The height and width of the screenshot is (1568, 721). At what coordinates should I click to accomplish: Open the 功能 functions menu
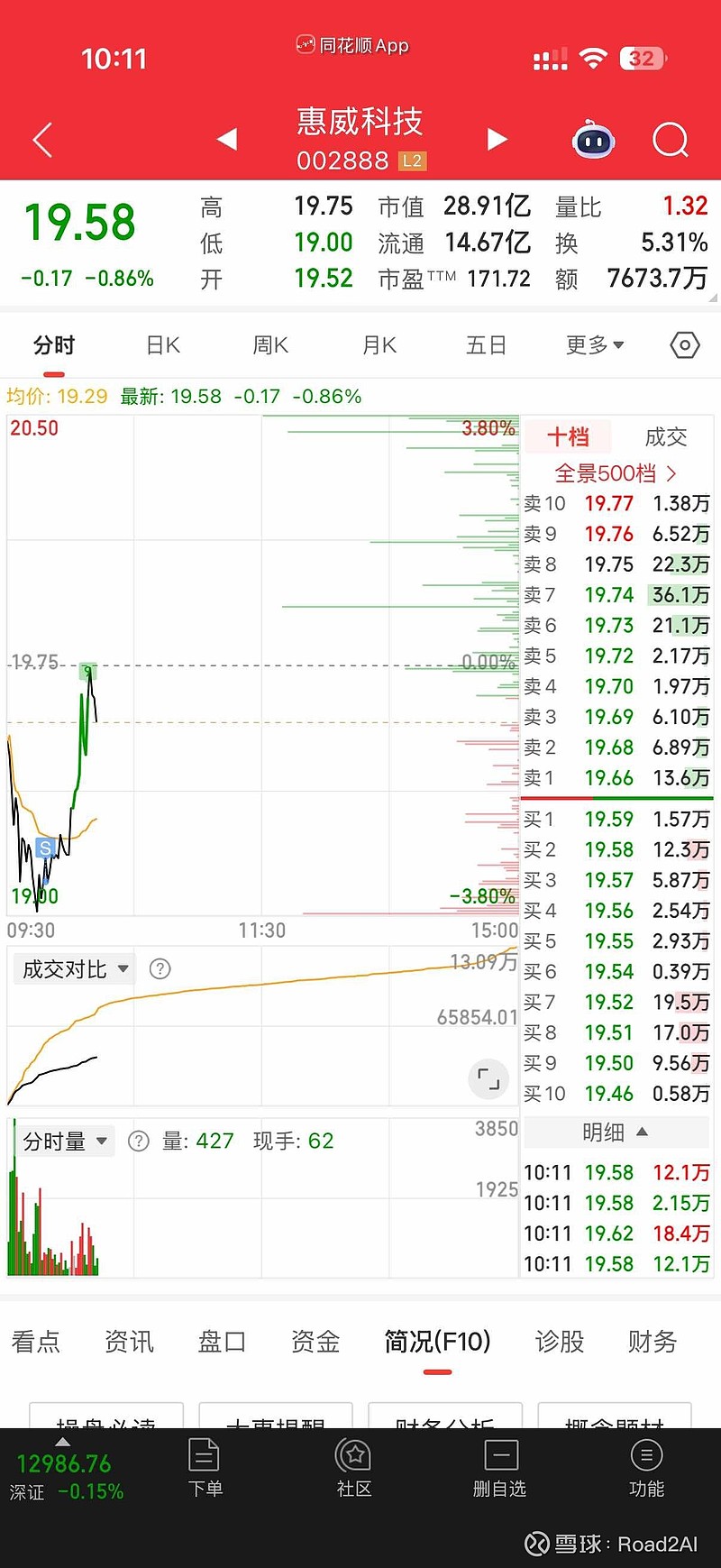[647, 1470]
